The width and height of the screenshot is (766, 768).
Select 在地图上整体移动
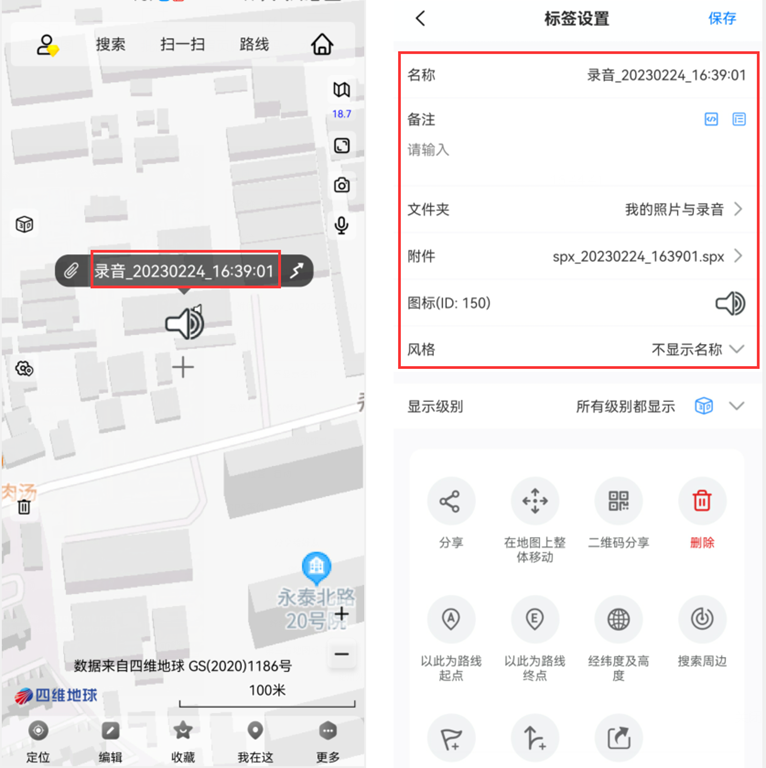[x=535, y=502]
